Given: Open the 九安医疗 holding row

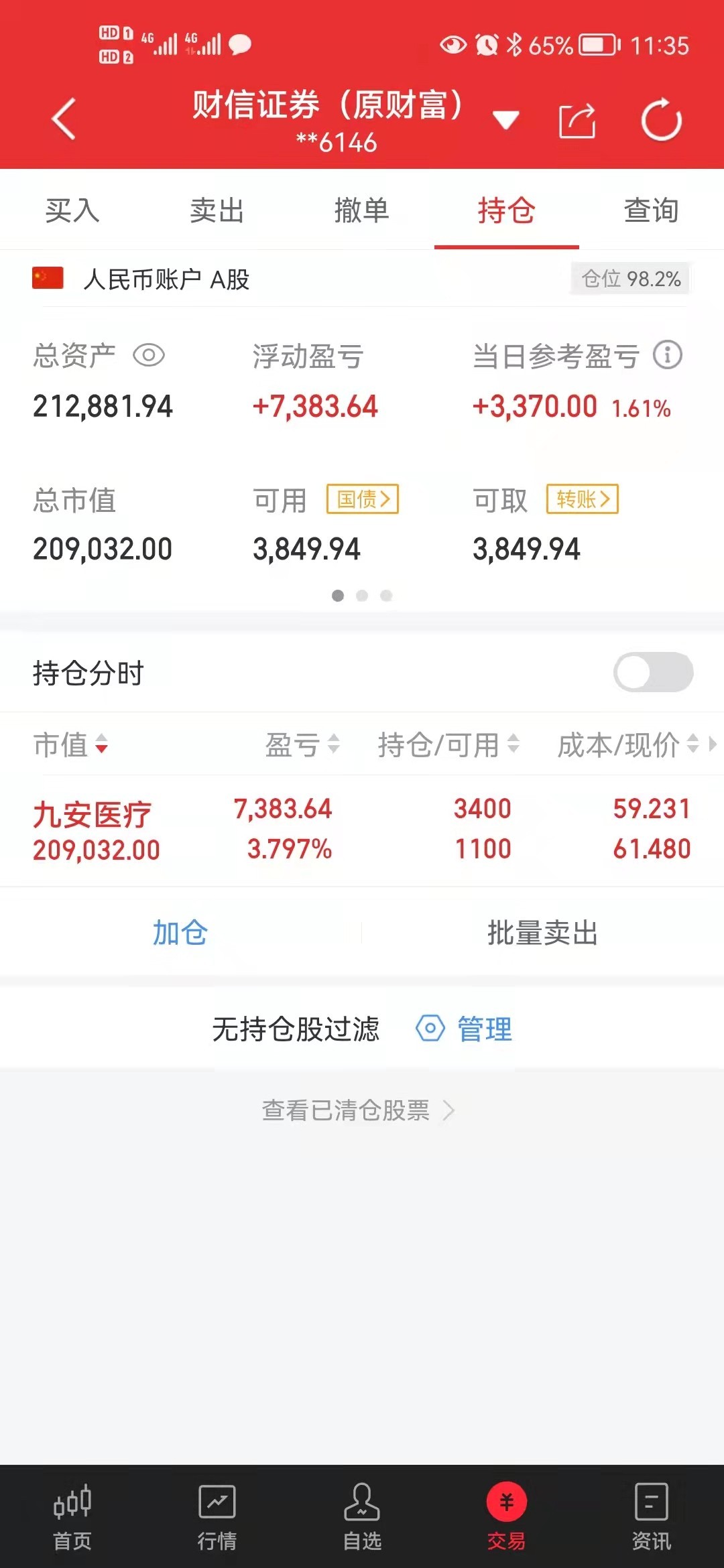Looking at the screenshot, I should (362, 830).
